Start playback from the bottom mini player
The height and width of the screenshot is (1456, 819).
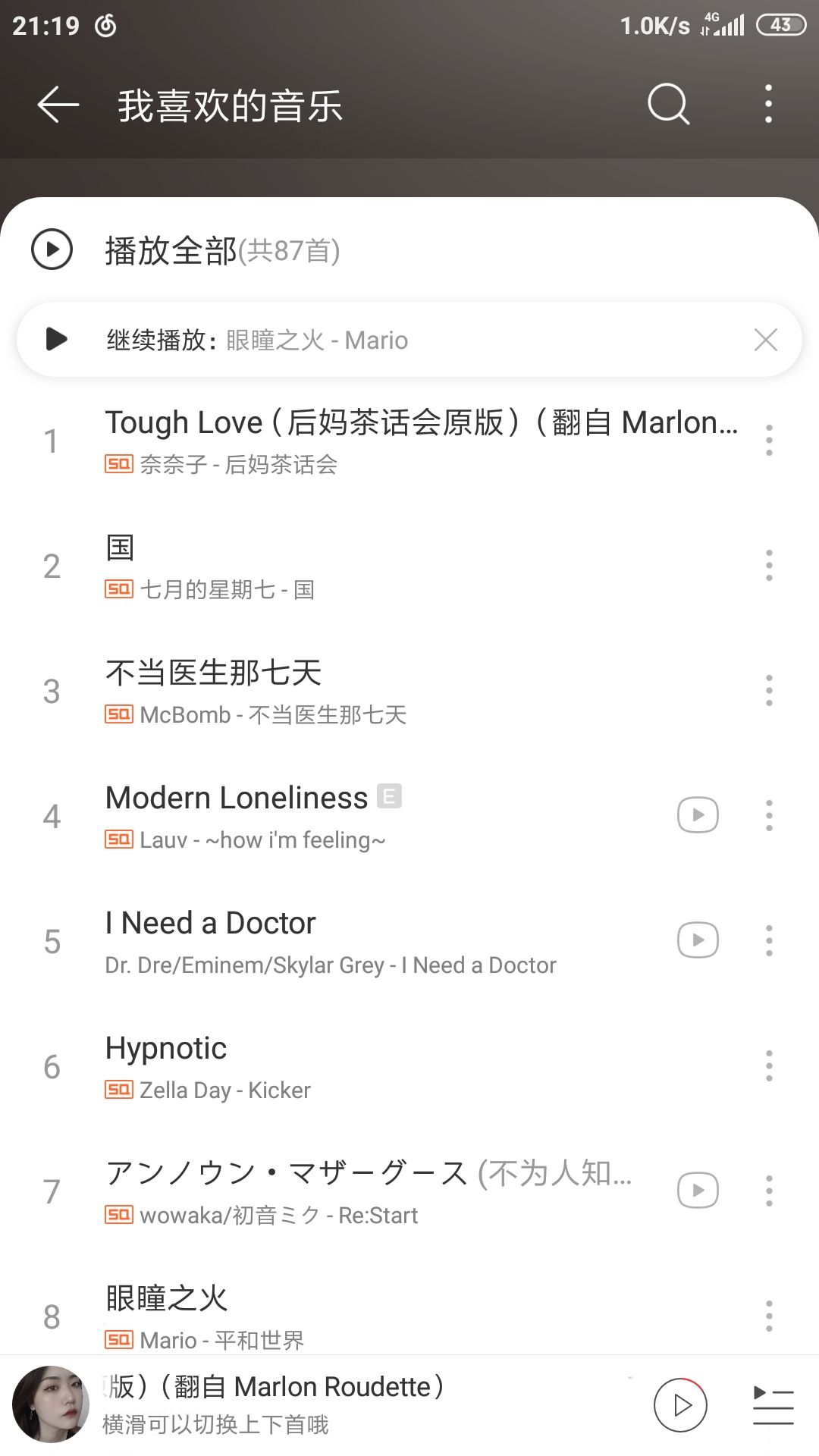680,1405
